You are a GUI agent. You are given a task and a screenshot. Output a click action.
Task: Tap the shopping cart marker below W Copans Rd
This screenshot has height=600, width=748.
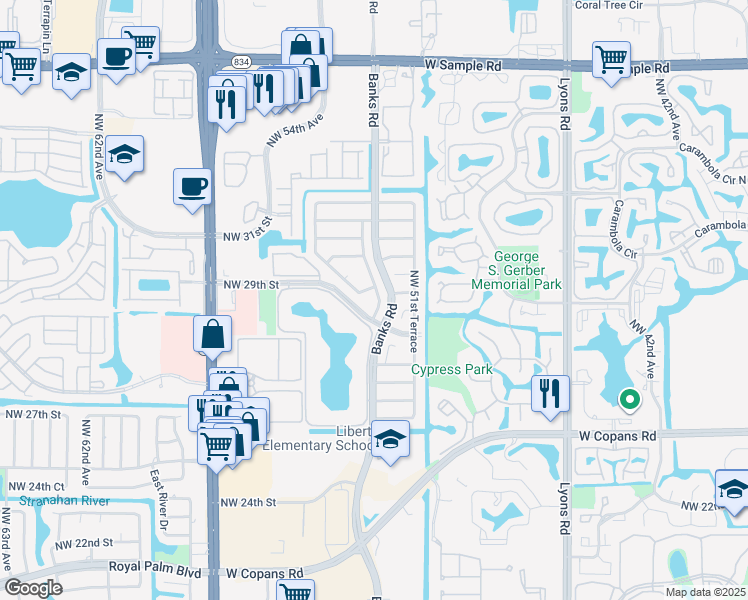(x=295, y=591)
